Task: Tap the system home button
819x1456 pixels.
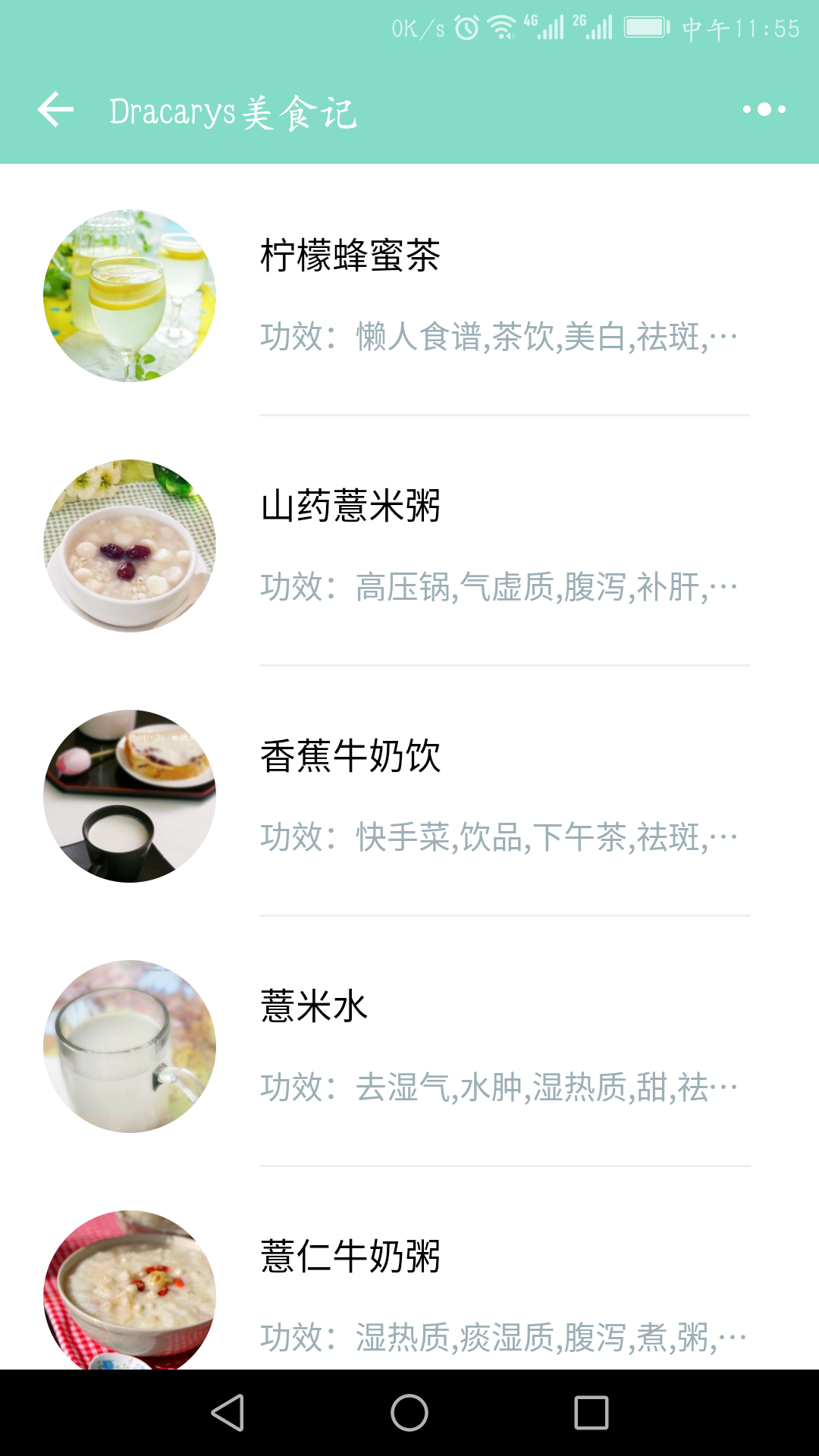Action: 409,1413
